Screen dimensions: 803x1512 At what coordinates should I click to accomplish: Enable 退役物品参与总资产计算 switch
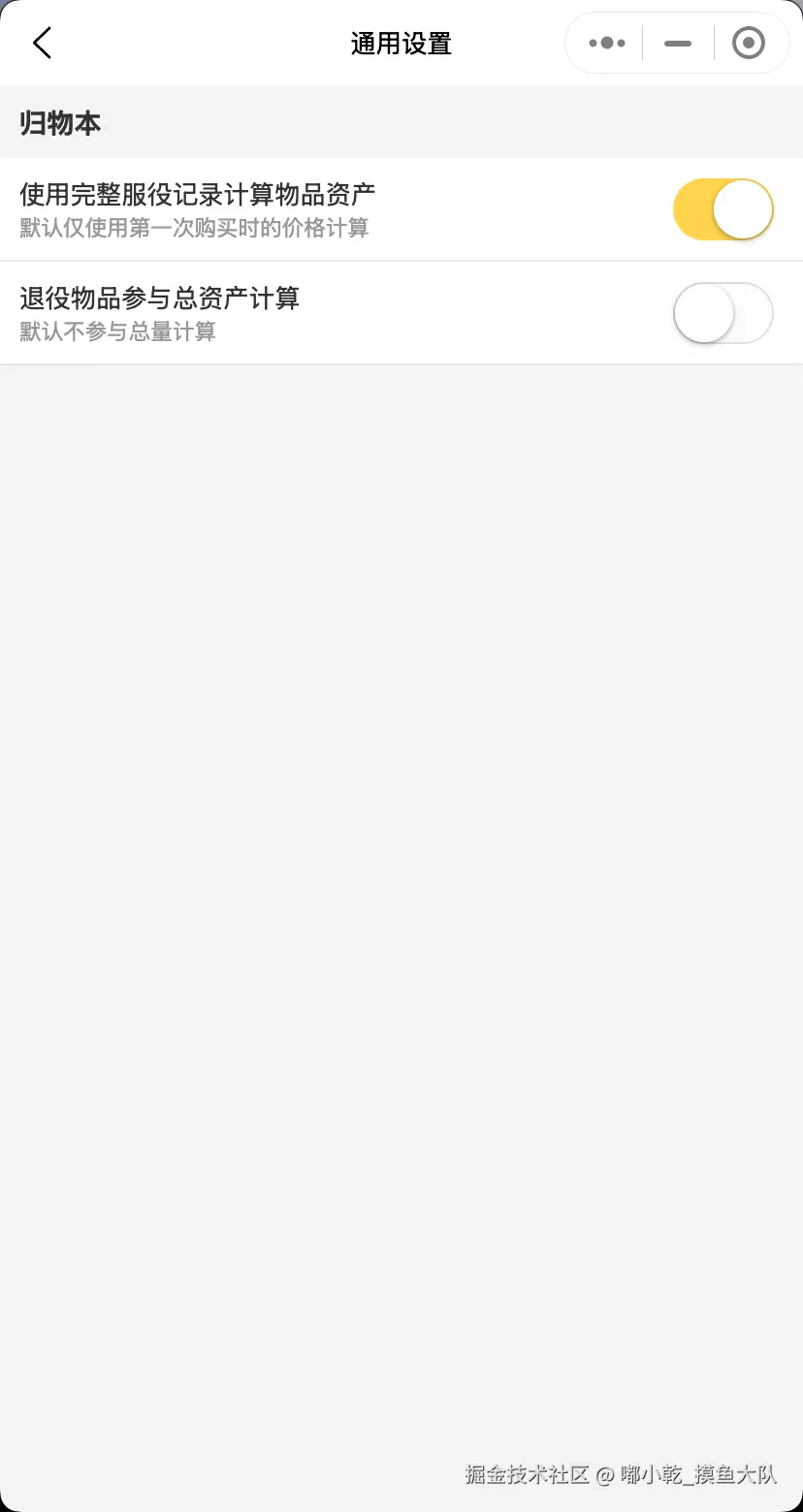tap(723, 313)
